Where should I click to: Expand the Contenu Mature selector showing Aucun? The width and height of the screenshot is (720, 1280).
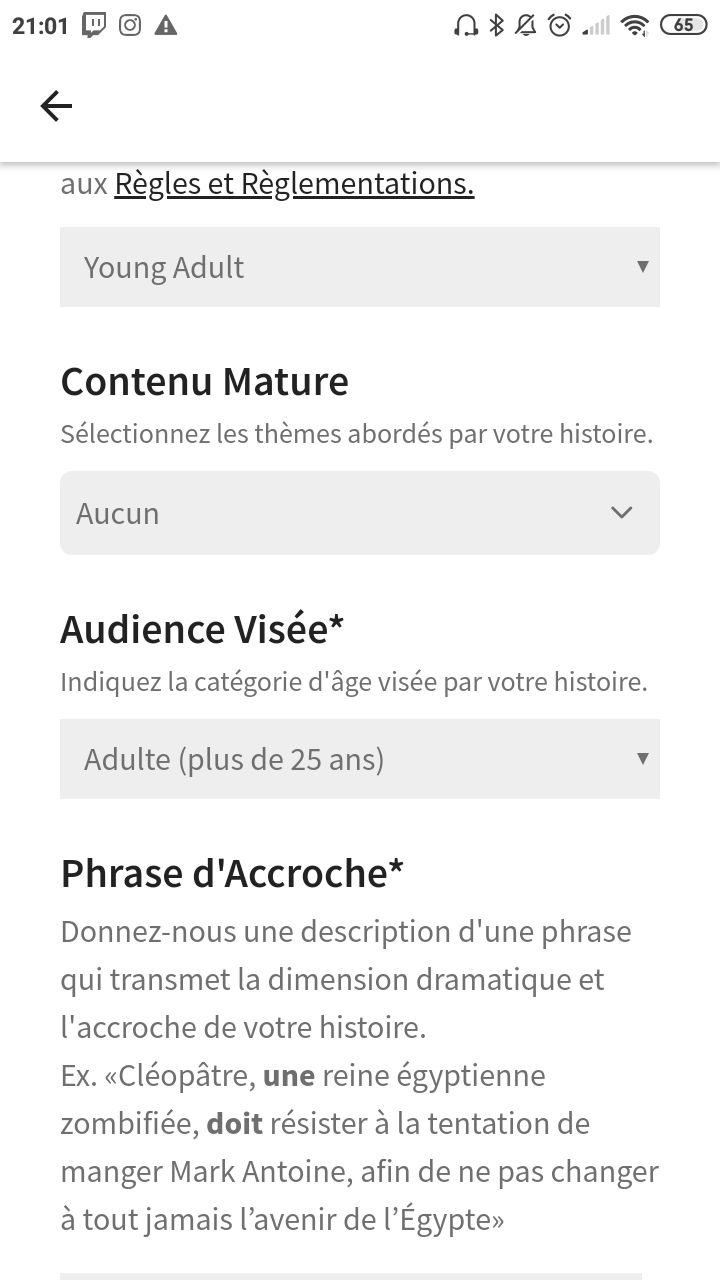(360, 513)
